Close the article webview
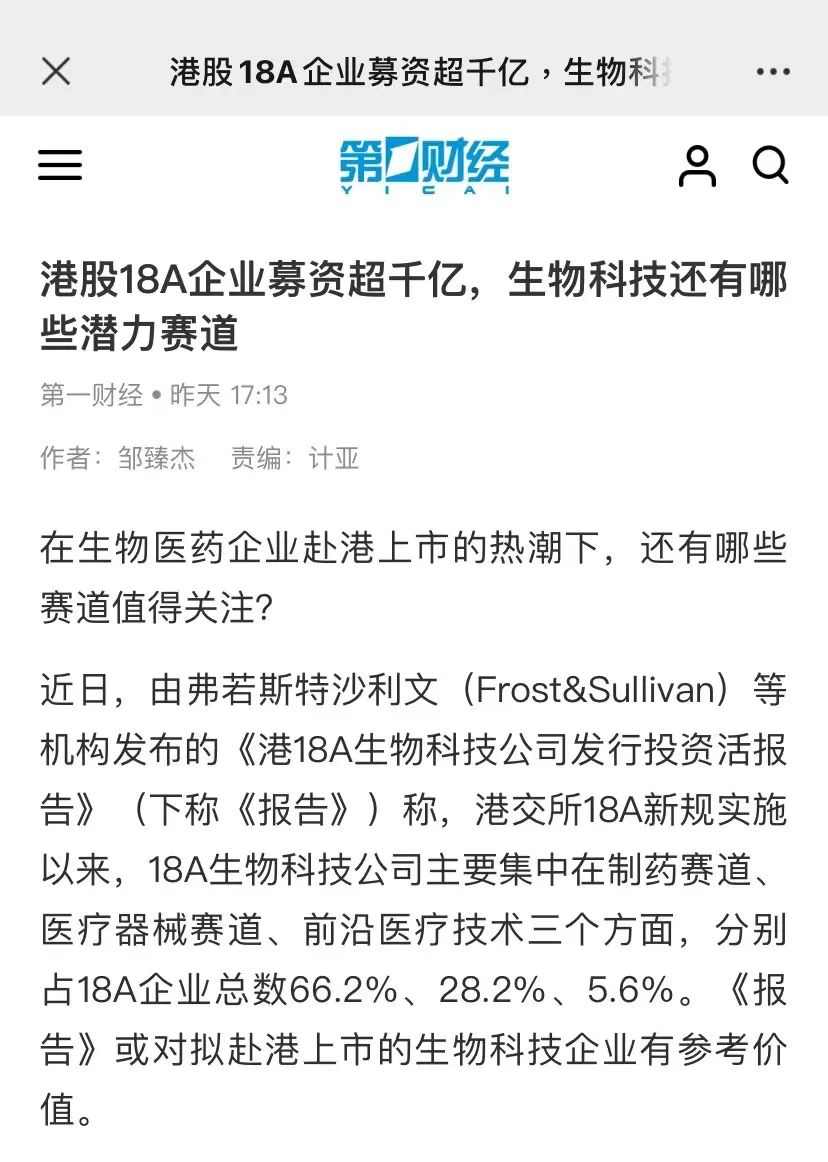828x1162 pixels. pos(55,72)
